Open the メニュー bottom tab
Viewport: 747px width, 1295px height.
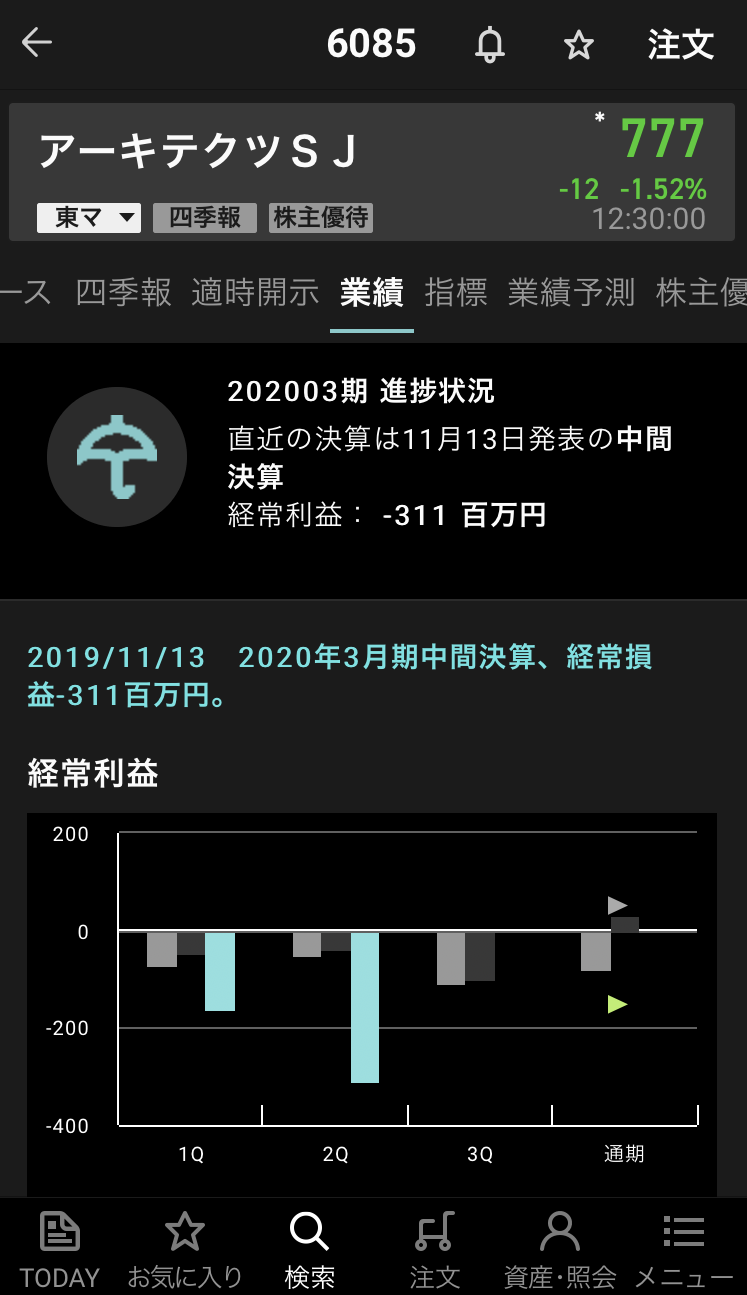(685, 1247)
